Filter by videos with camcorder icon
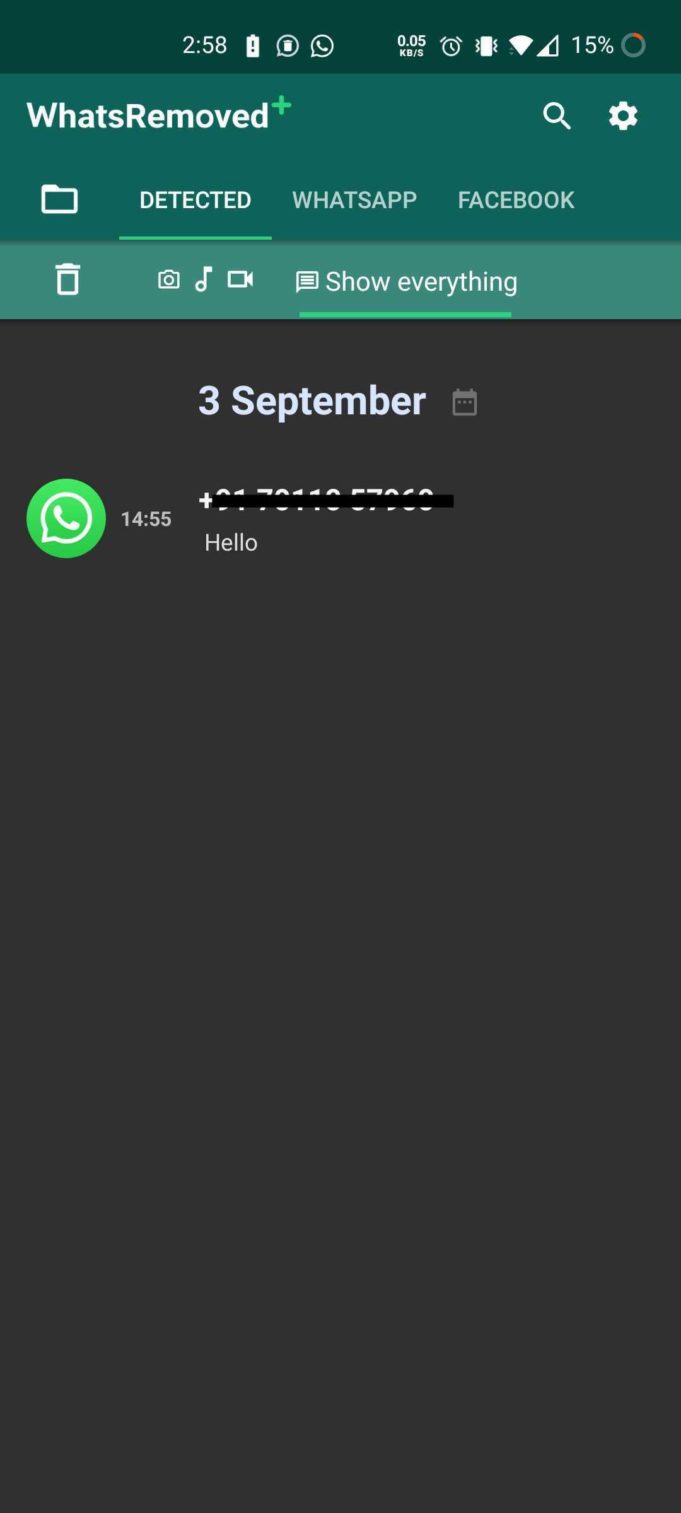 click(x=240, y=279)
